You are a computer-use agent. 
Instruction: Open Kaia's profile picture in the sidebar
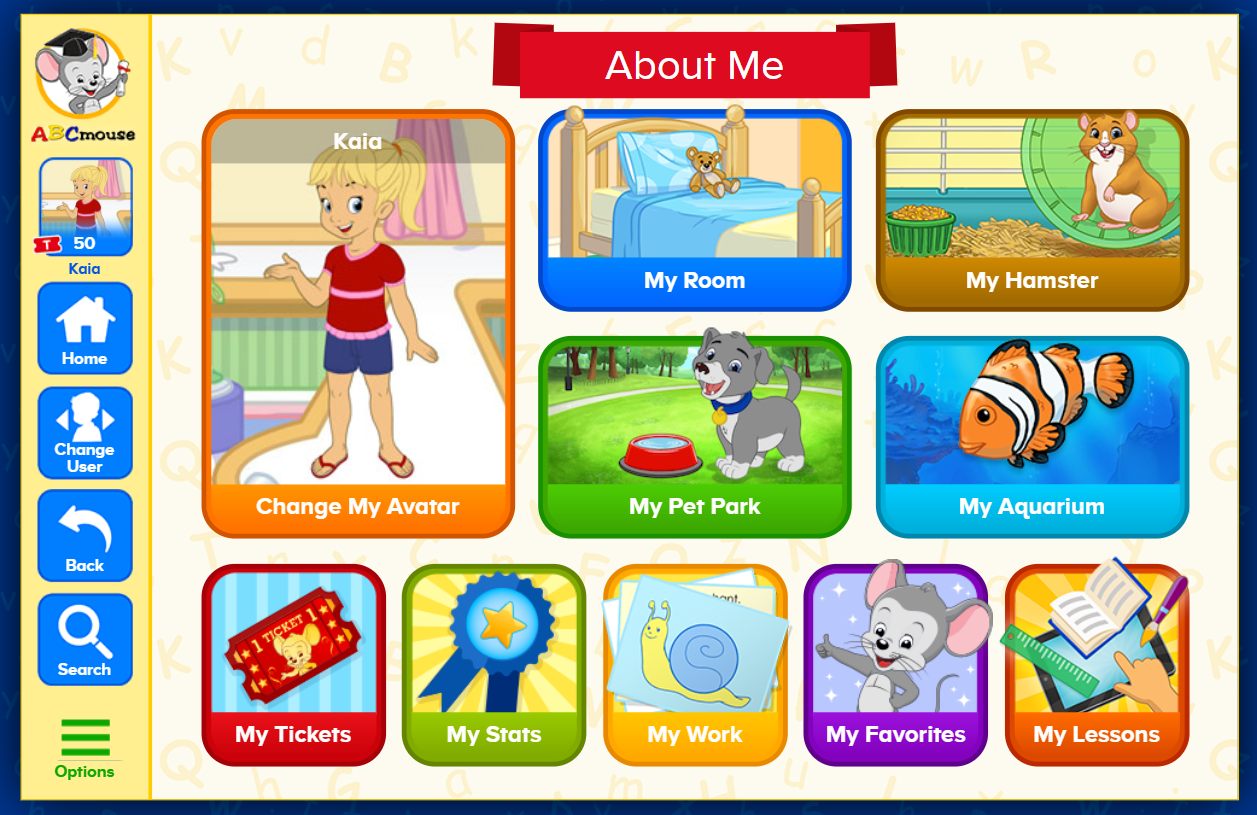click(x=85, y=206)
